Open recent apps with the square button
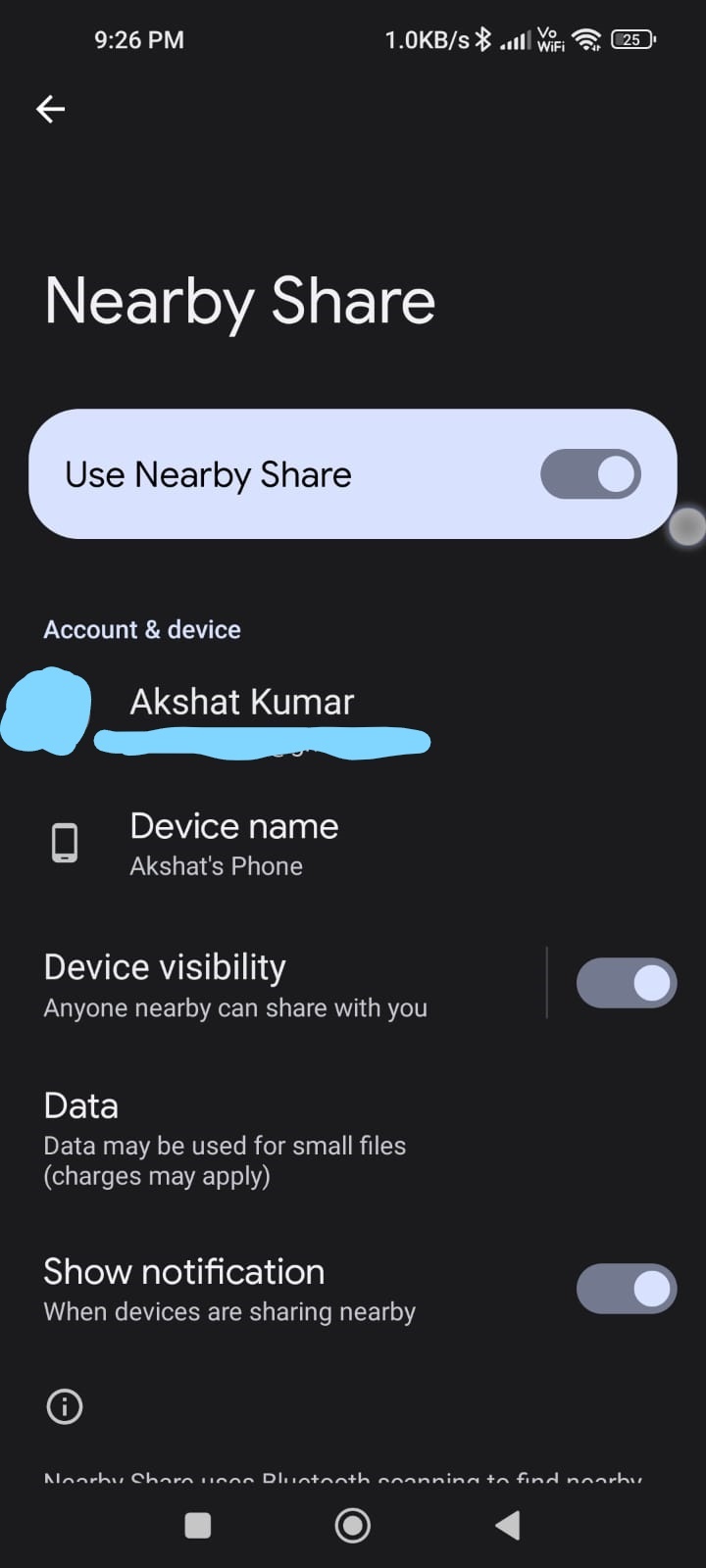This screenshot has height=1568, width=706. 198,1525
